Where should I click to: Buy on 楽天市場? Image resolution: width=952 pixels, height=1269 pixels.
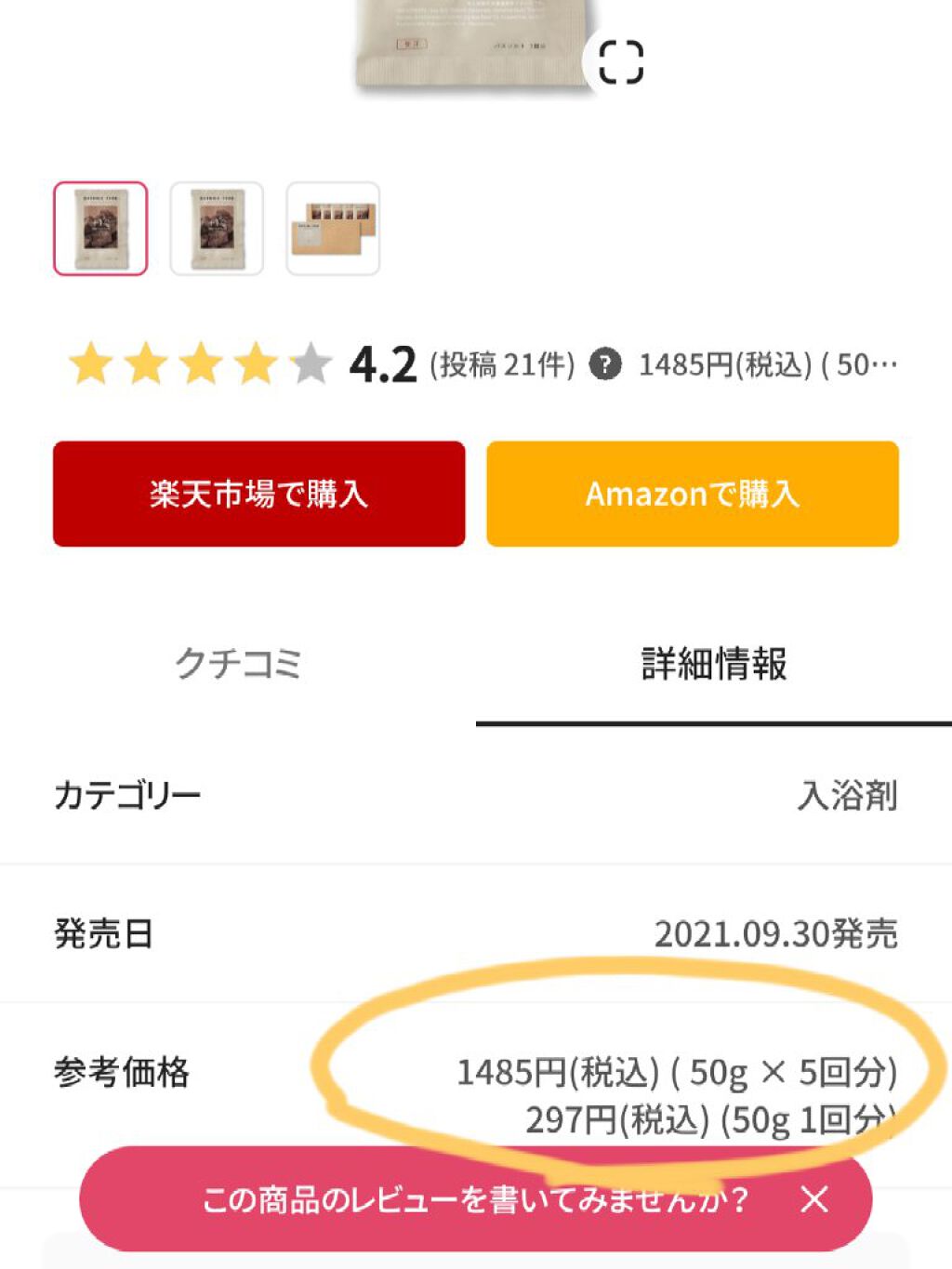point(258,494)
